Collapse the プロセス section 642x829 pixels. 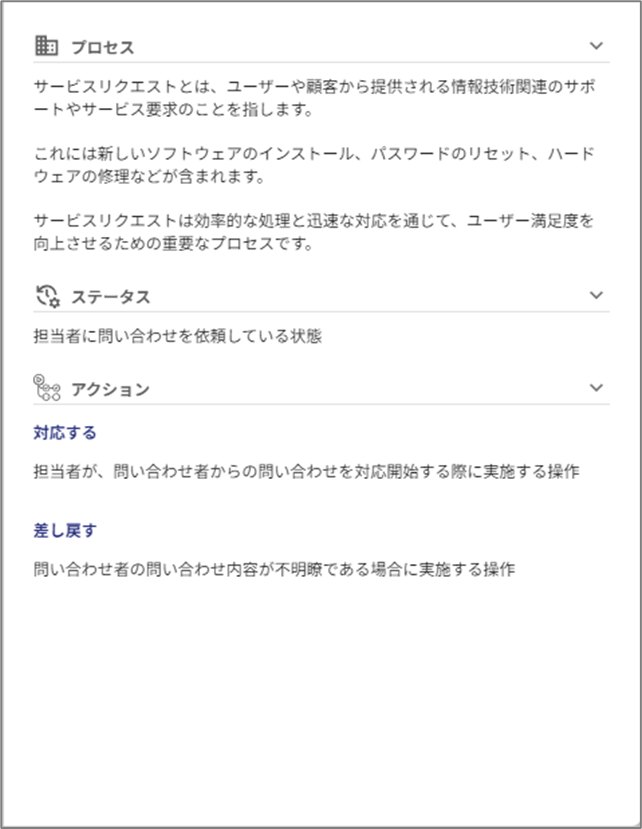coord(596,46)
